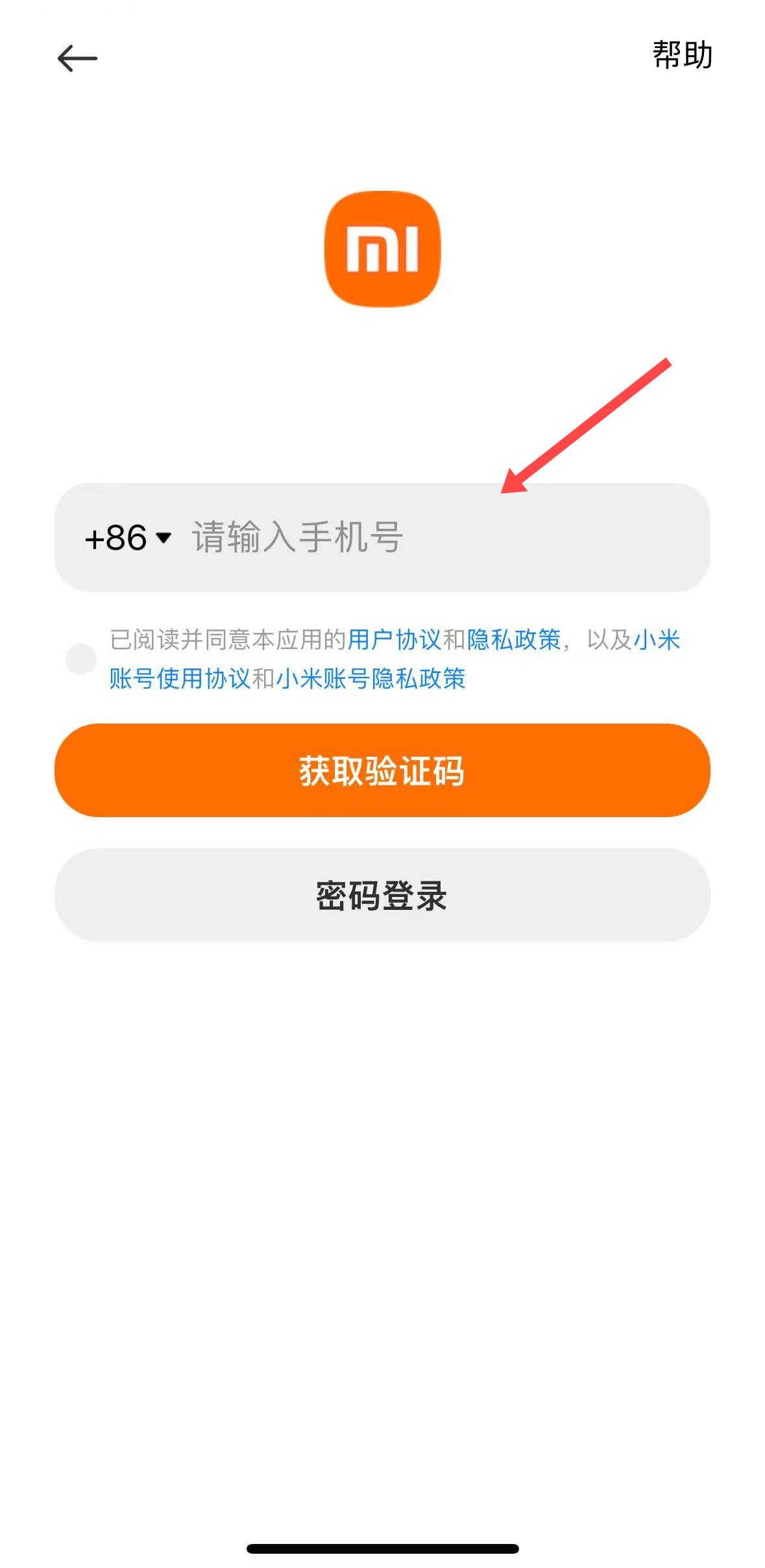Open the 隐私政策 link
This screenshot has height=1568, width=765.
pyautogui.click(x=513, y=640)
